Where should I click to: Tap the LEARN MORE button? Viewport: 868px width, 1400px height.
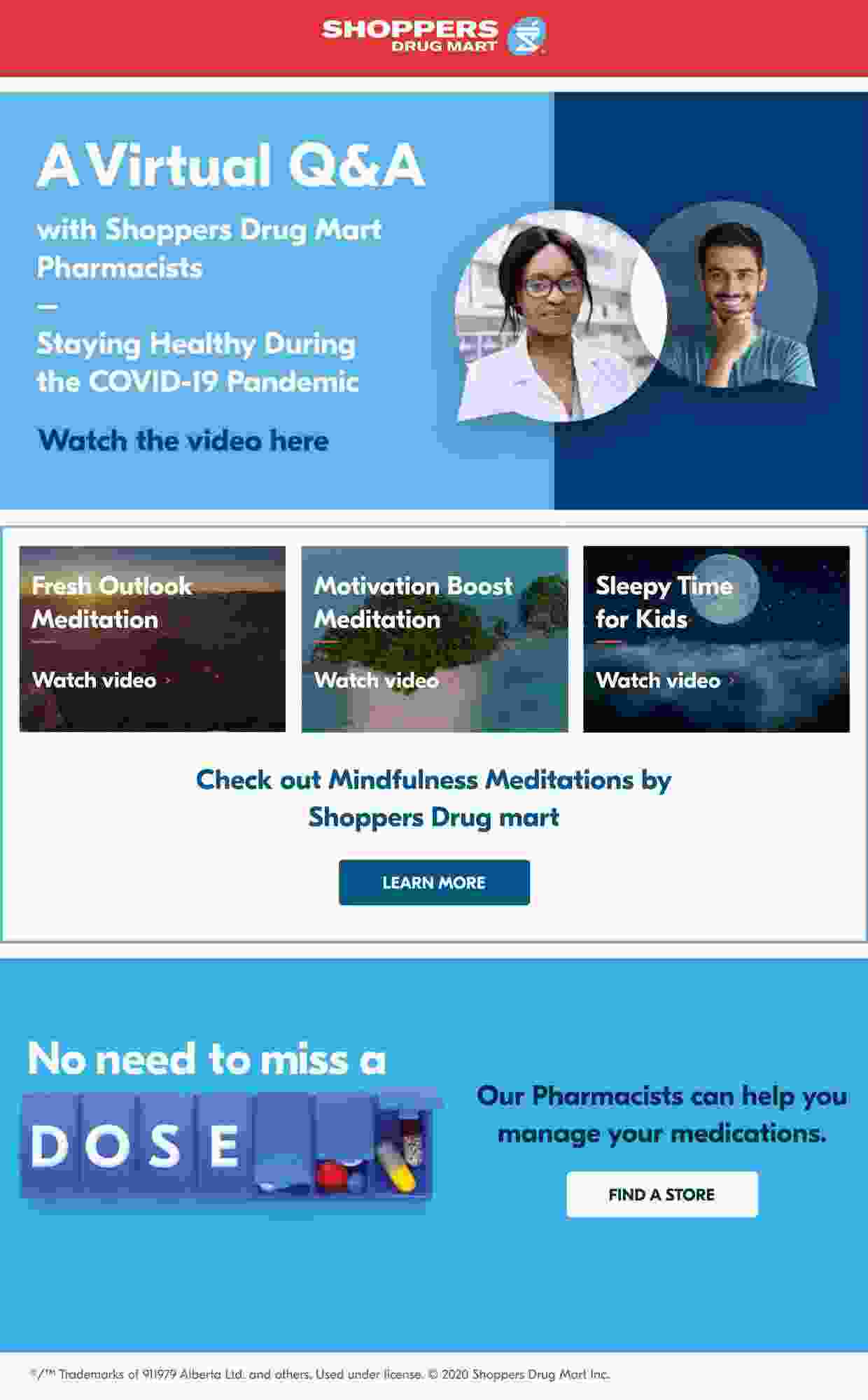click(x=434, y=883)
